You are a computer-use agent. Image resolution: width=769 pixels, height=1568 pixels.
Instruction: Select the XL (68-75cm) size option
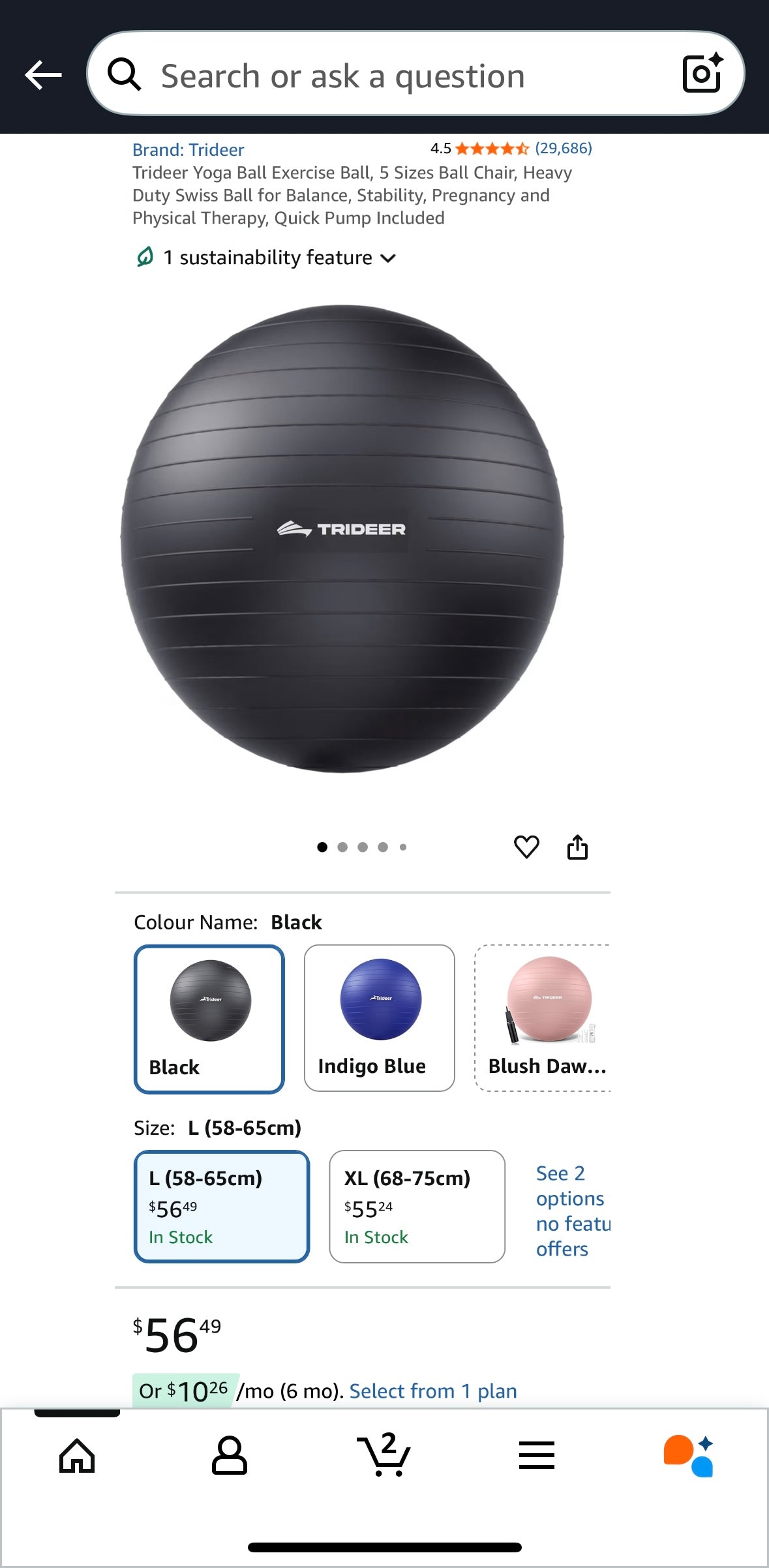tap(417, 1207)
